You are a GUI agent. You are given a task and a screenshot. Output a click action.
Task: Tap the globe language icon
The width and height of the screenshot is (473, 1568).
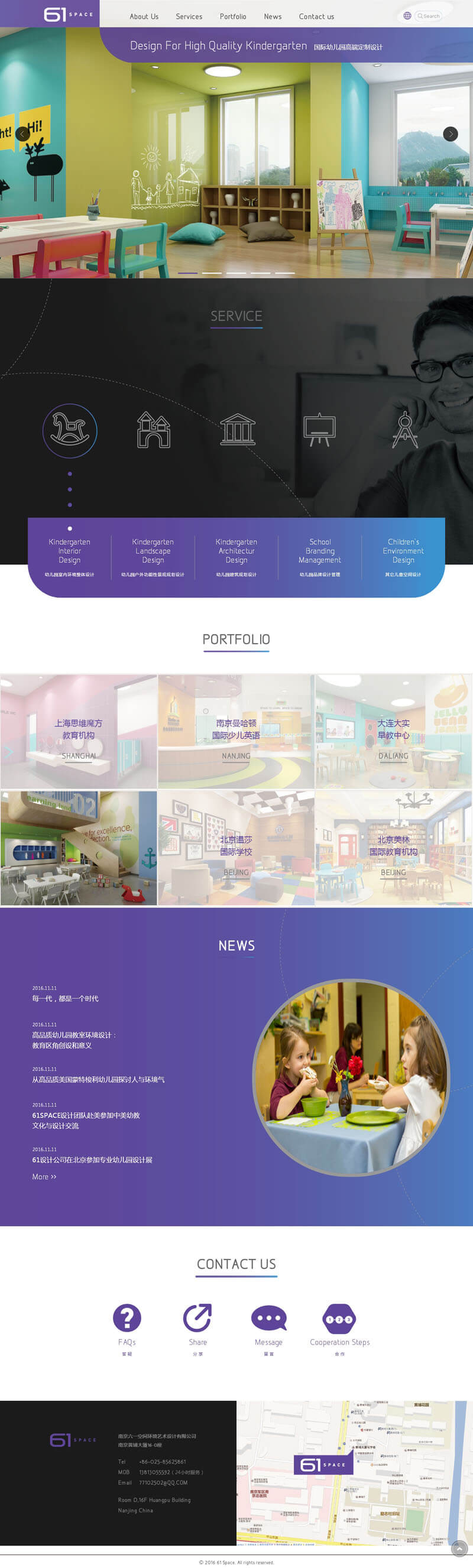[407, 16]
